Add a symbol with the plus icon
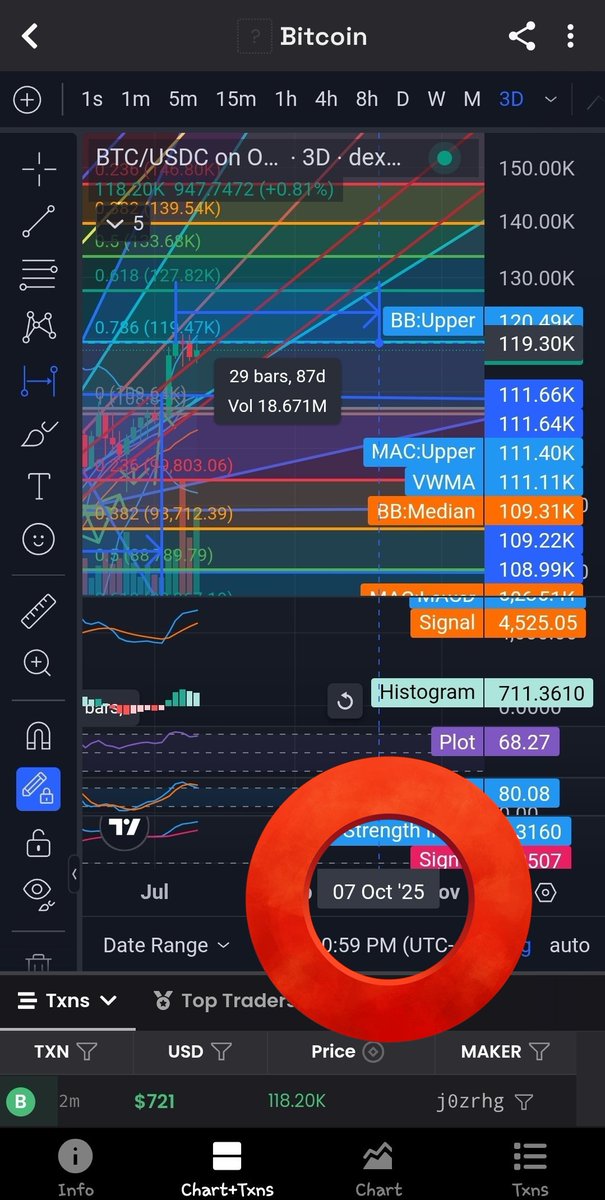This screenshot has width=605, height=1200. pyautogui.click(x=27, y=99)
